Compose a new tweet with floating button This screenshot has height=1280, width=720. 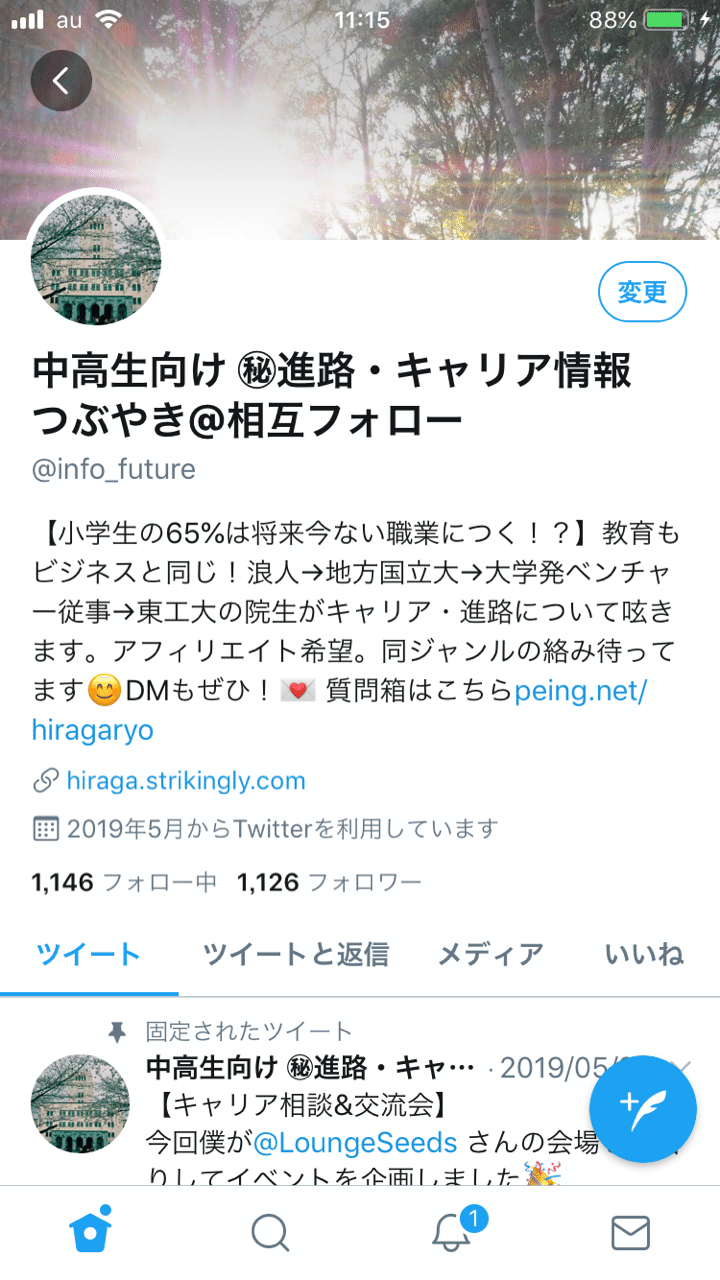tap(643, 1108)
